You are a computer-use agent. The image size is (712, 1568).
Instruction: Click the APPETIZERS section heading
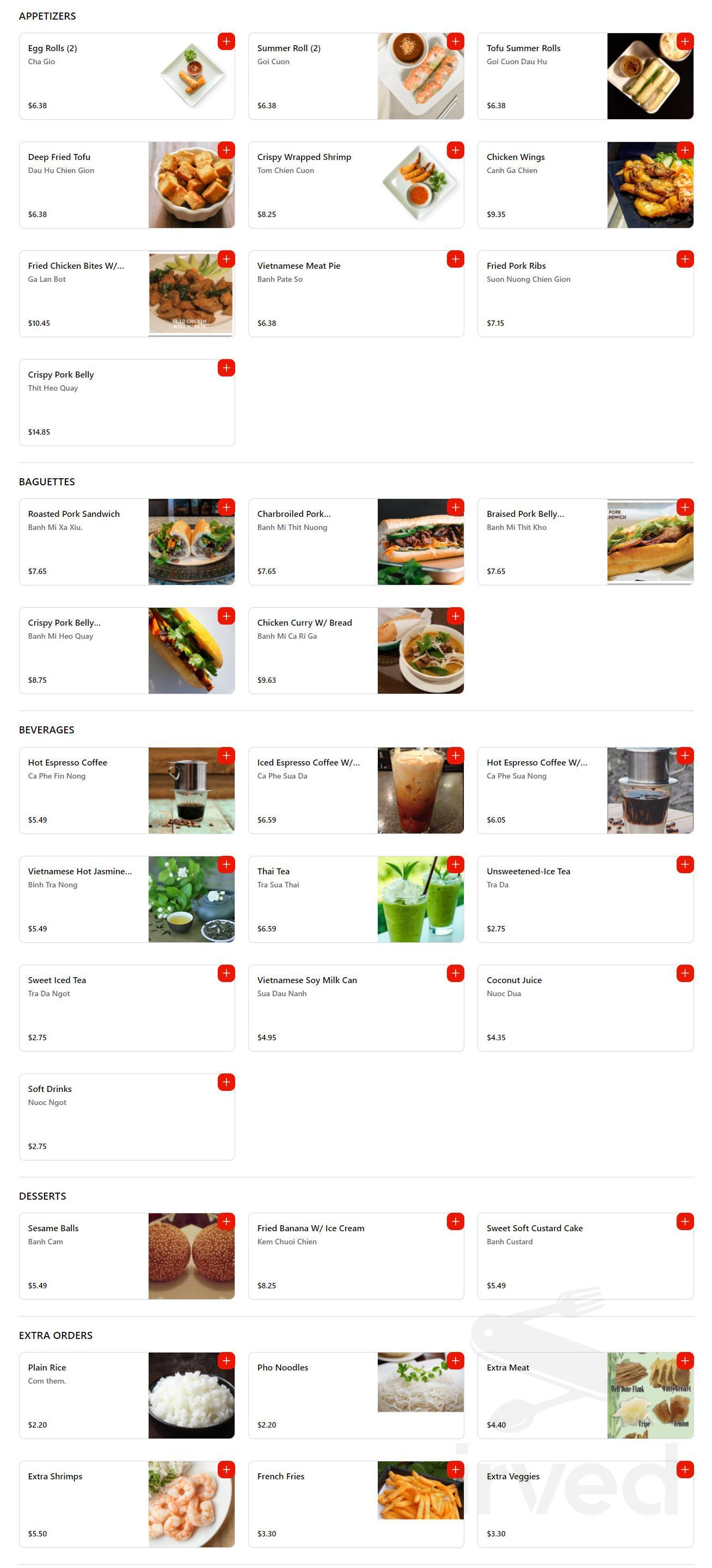[47, 16]
